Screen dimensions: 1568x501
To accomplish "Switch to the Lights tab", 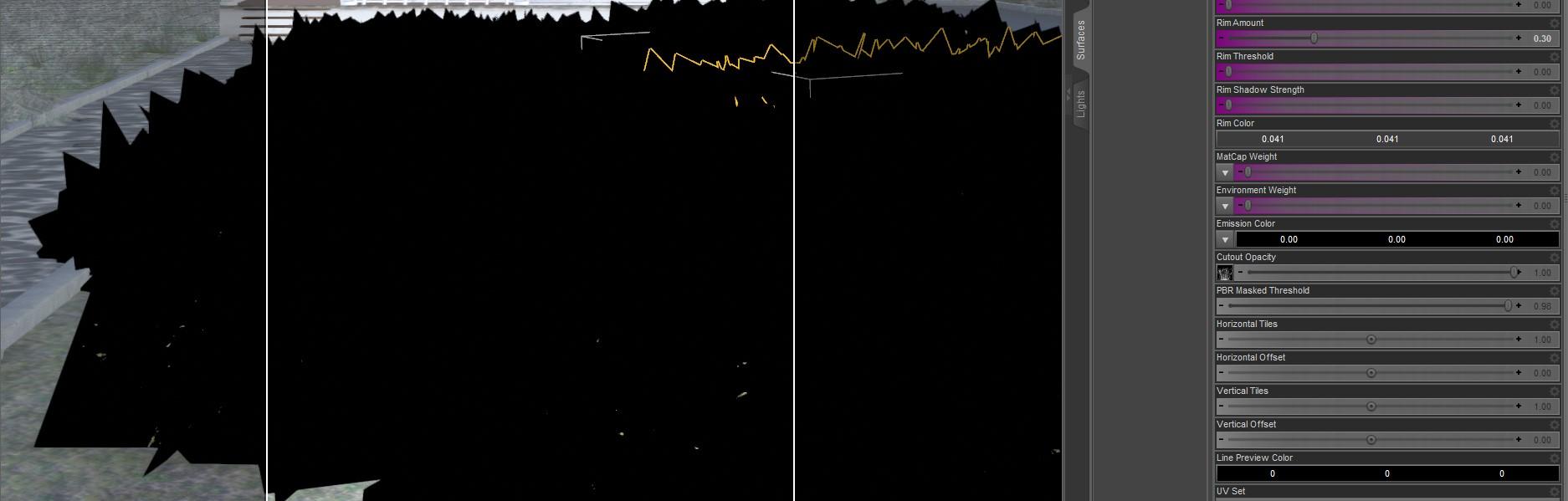I will [x=1080, y=105].
